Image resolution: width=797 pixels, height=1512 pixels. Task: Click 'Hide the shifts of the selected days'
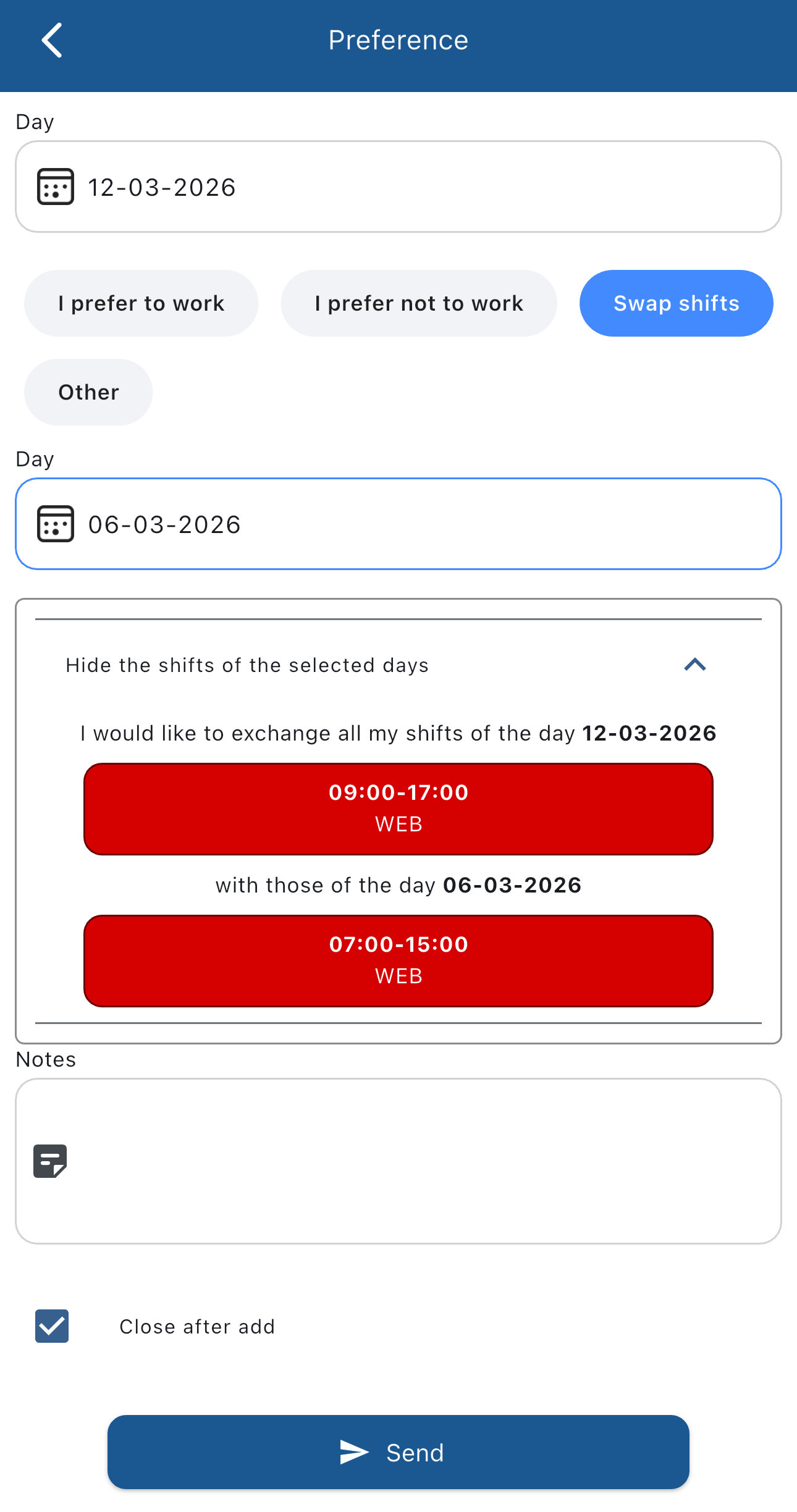click(x=247, y=665)
